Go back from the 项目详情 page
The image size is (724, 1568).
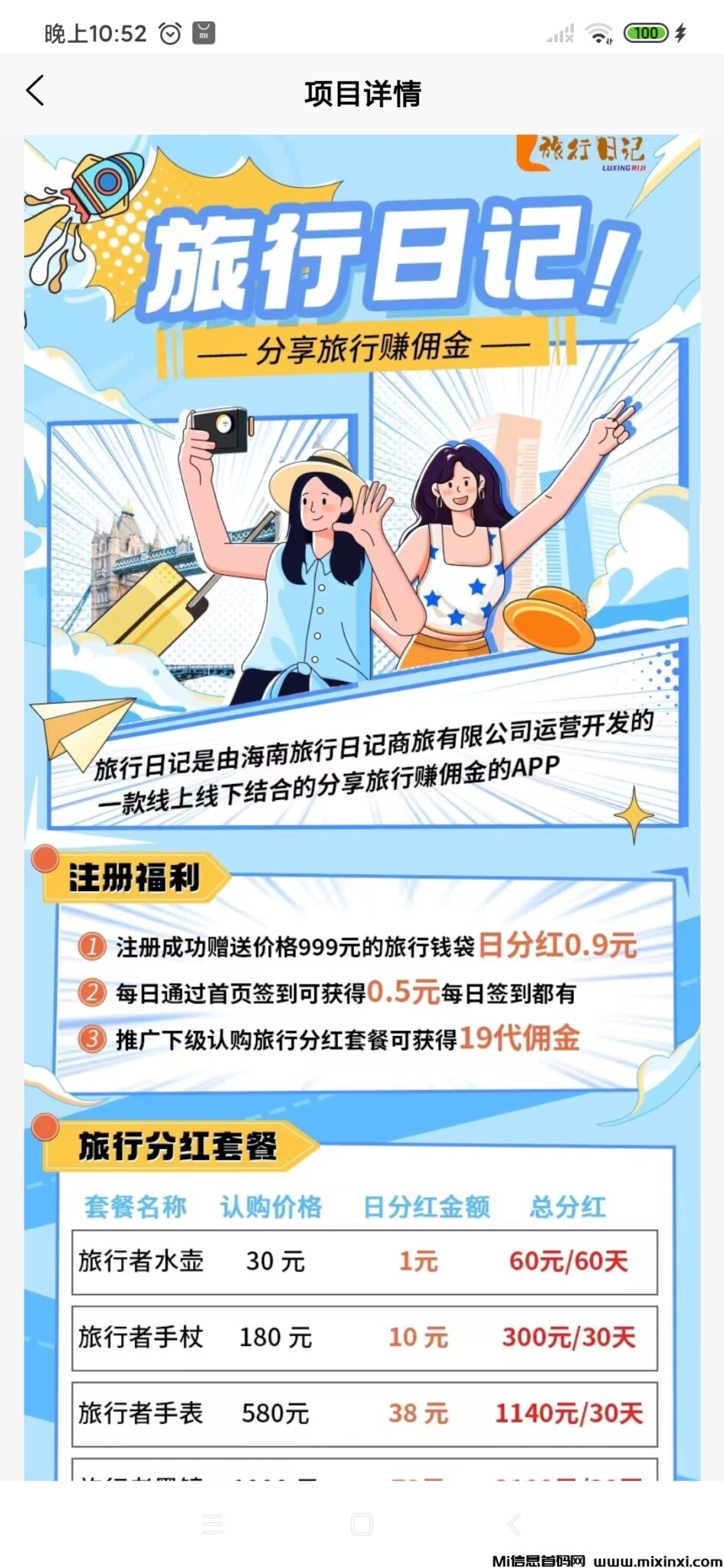[x=35, y=91]
